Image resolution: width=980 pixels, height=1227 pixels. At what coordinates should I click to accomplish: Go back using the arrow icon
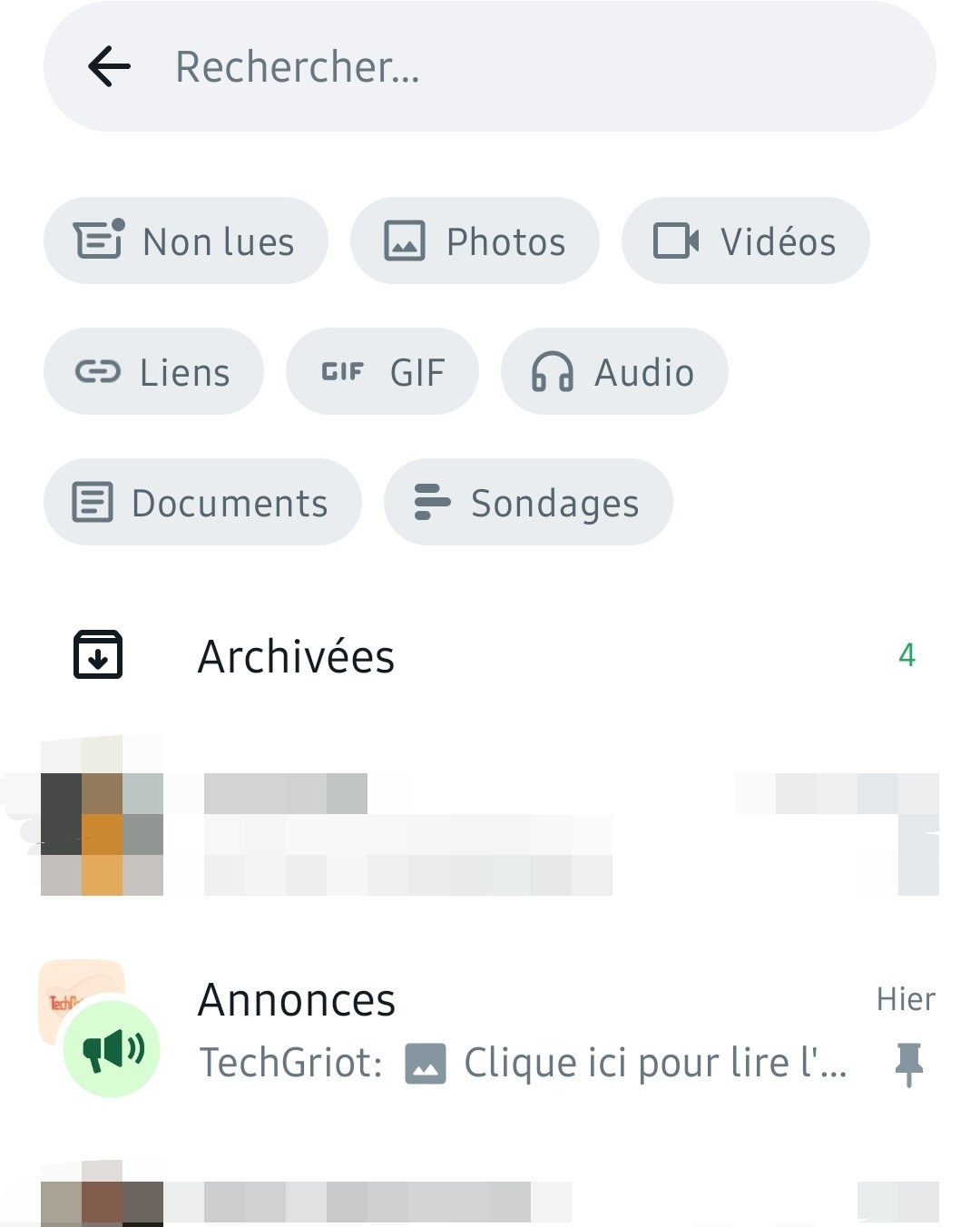click(110, 66)
